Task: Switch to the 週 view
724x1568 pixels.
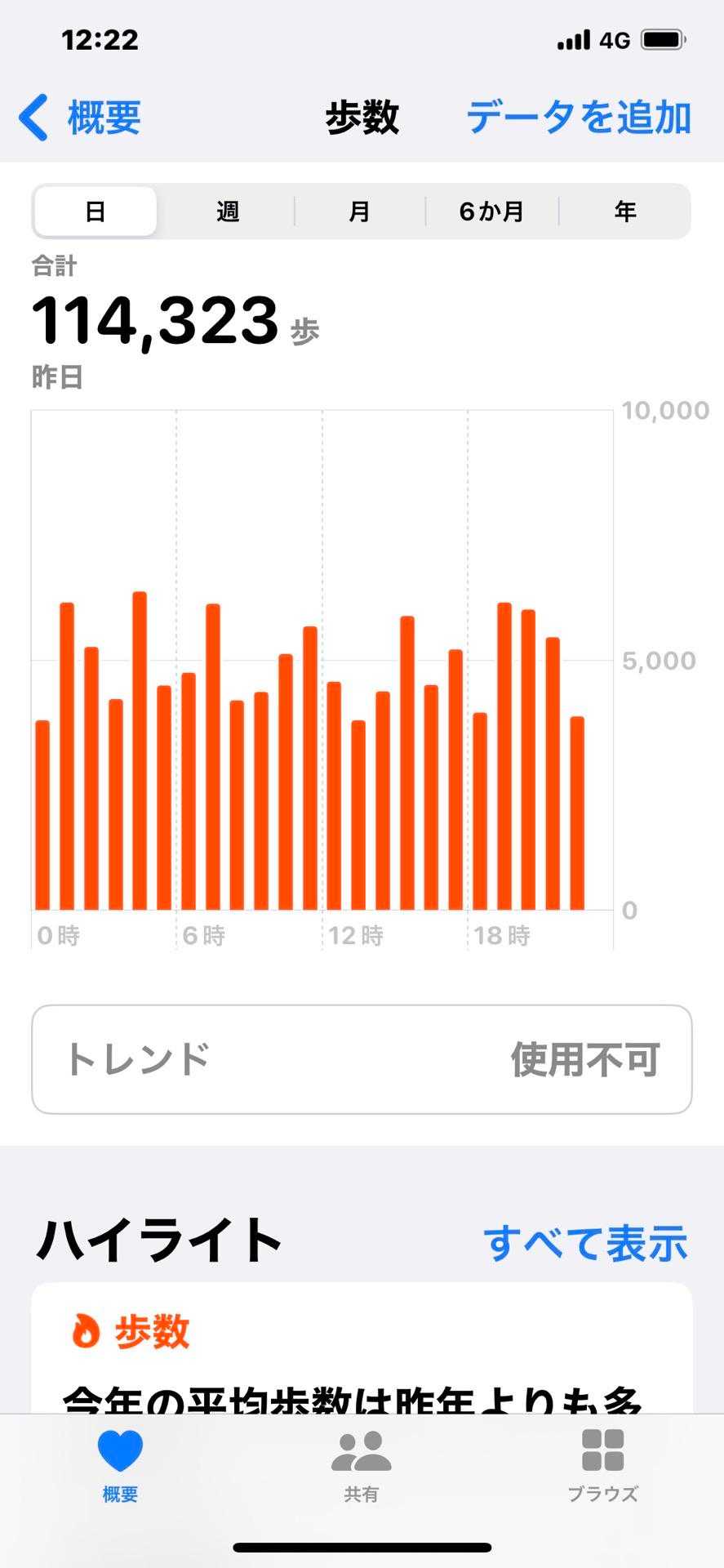Action: click(228, 212)
